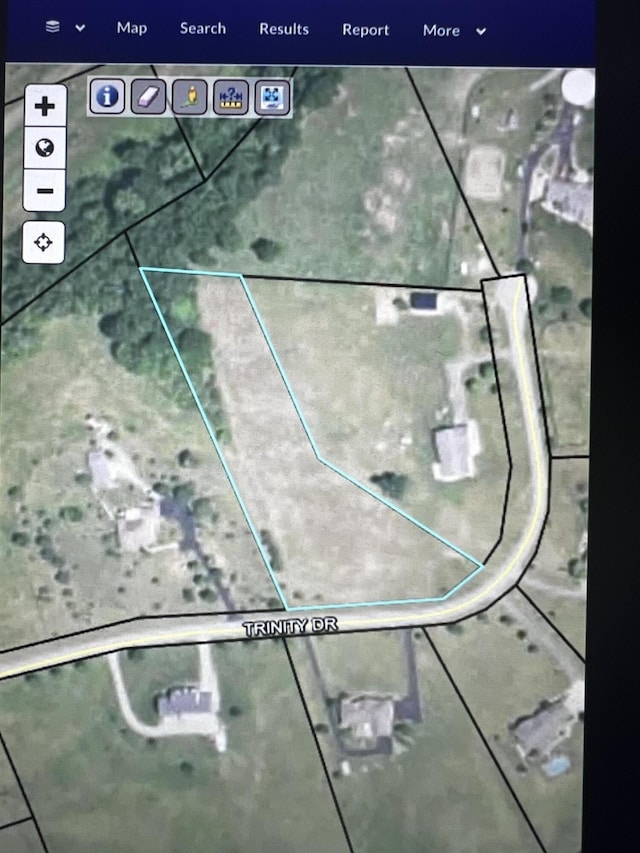Expand the More menu

tap(454, 31)
